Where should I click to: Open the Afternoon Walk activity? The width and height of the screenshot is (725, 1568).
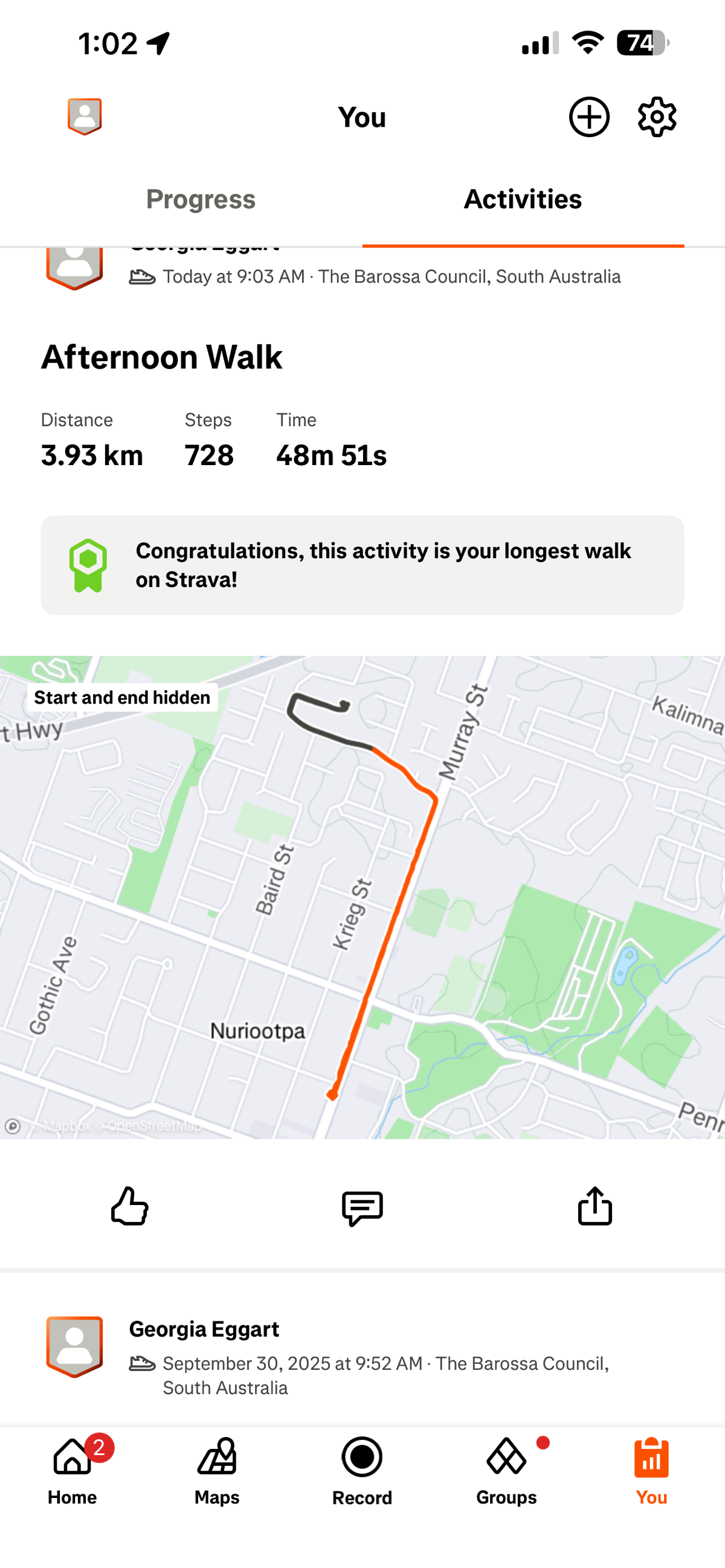(x=161, y=357)
